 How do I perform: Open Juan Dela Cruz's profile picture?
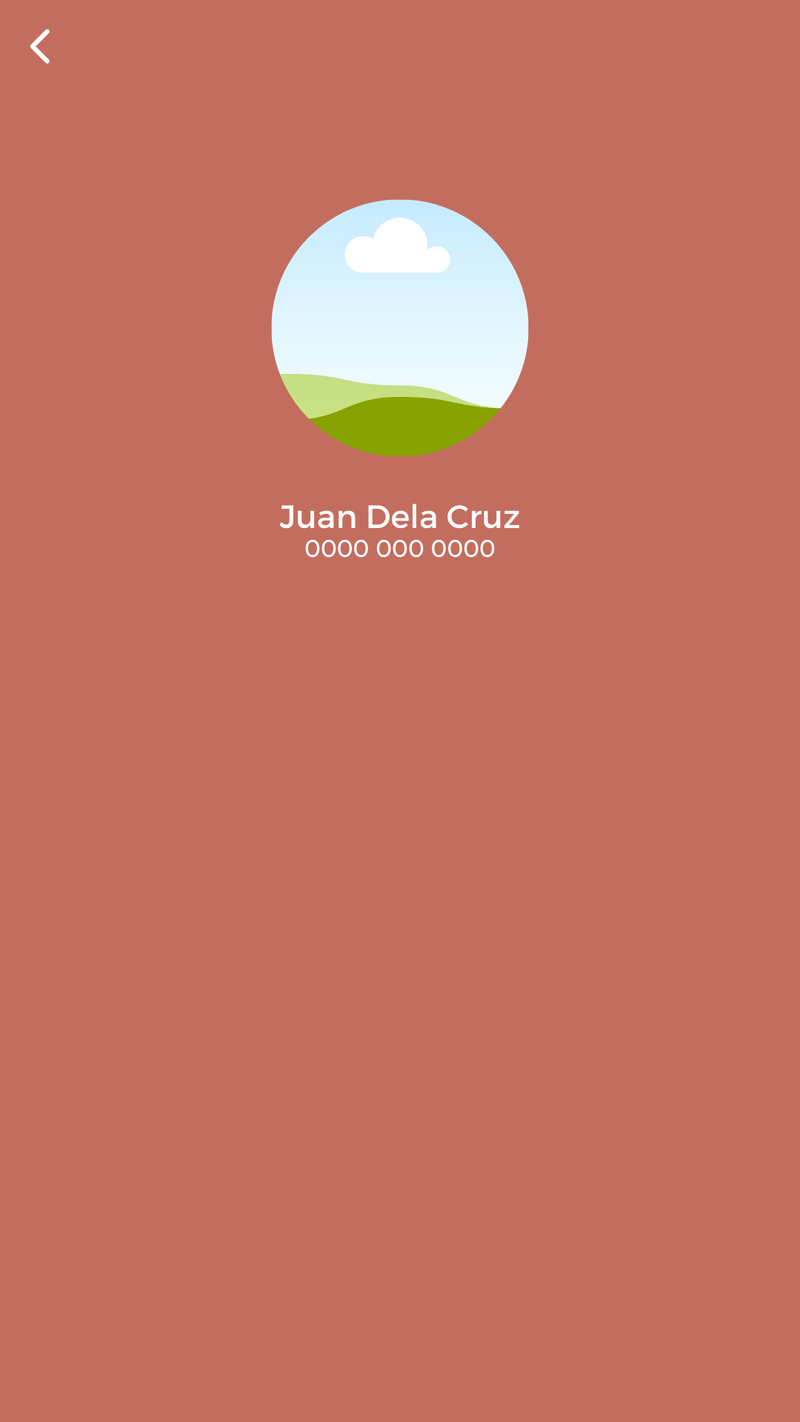[400, 328]
